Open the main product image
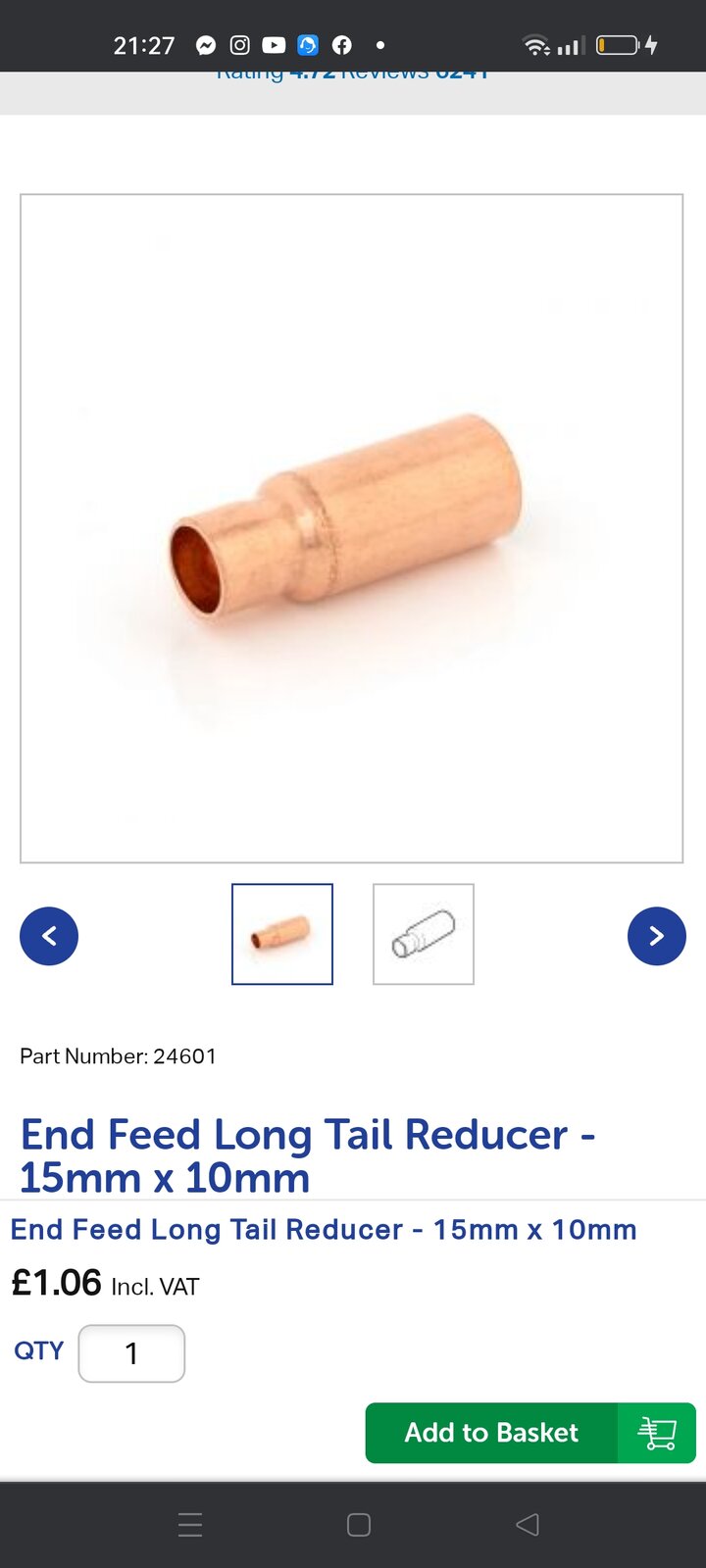 click(x=351, y=529)
